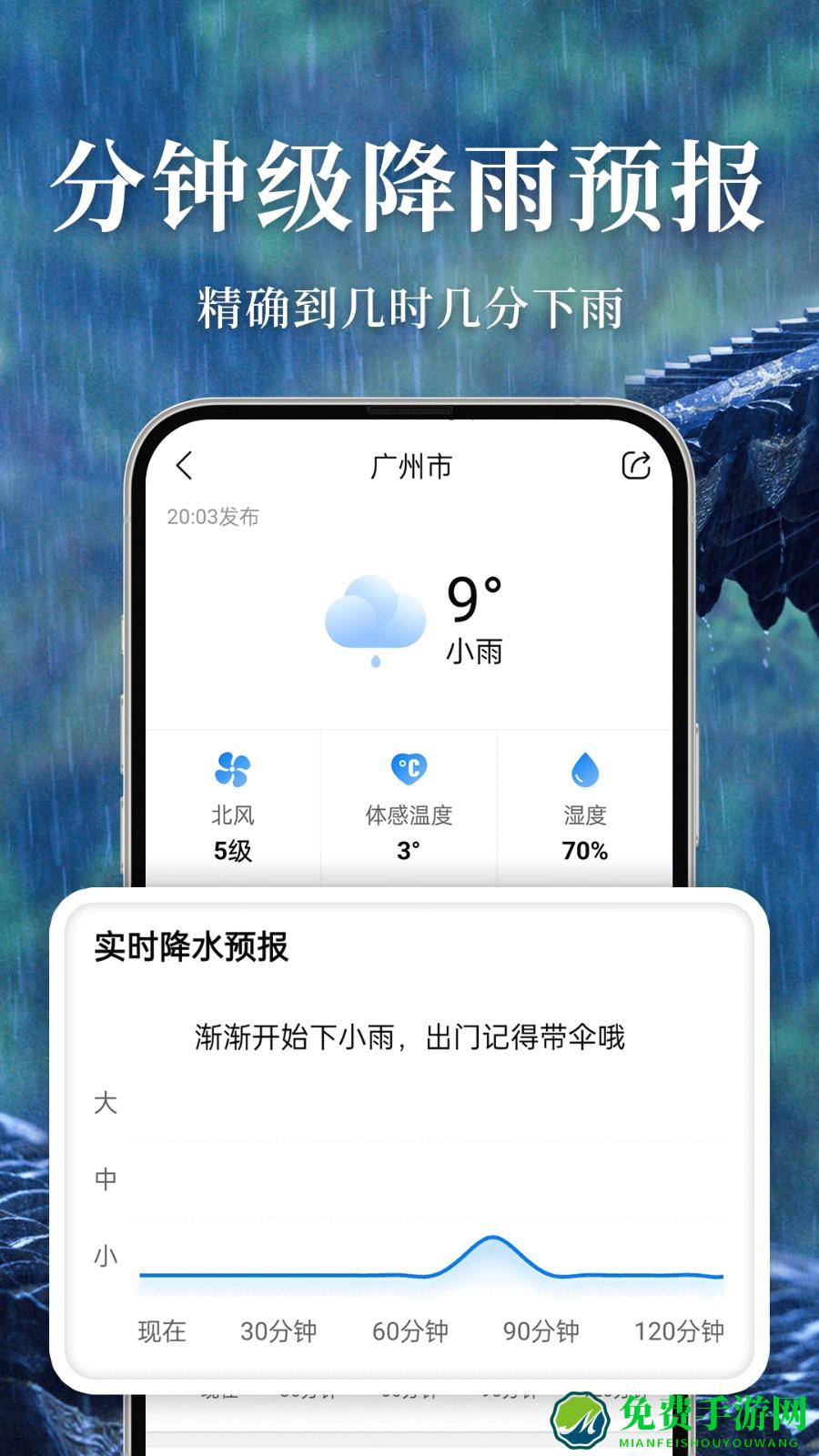The height and width of the screenshot is (1456, 819).
Task: Select 现在 on the forecast timeline
Action: [161, 1331]
